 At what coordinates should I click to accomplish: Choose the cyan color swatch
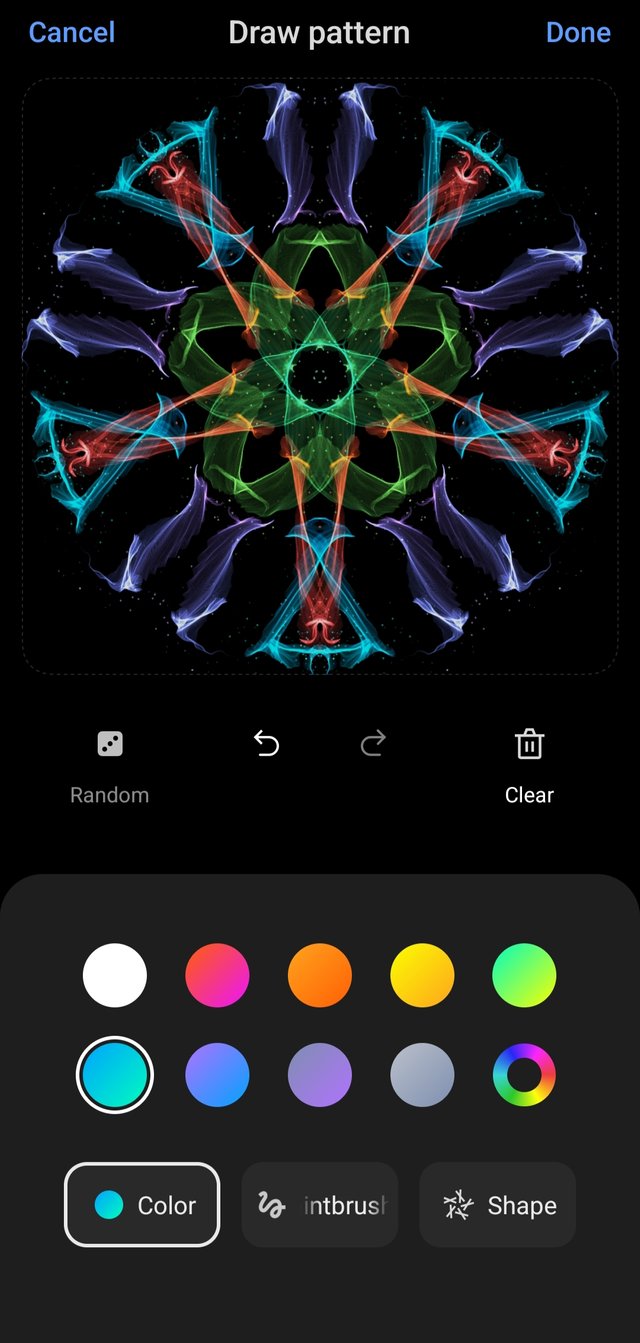pos(115,1075)
